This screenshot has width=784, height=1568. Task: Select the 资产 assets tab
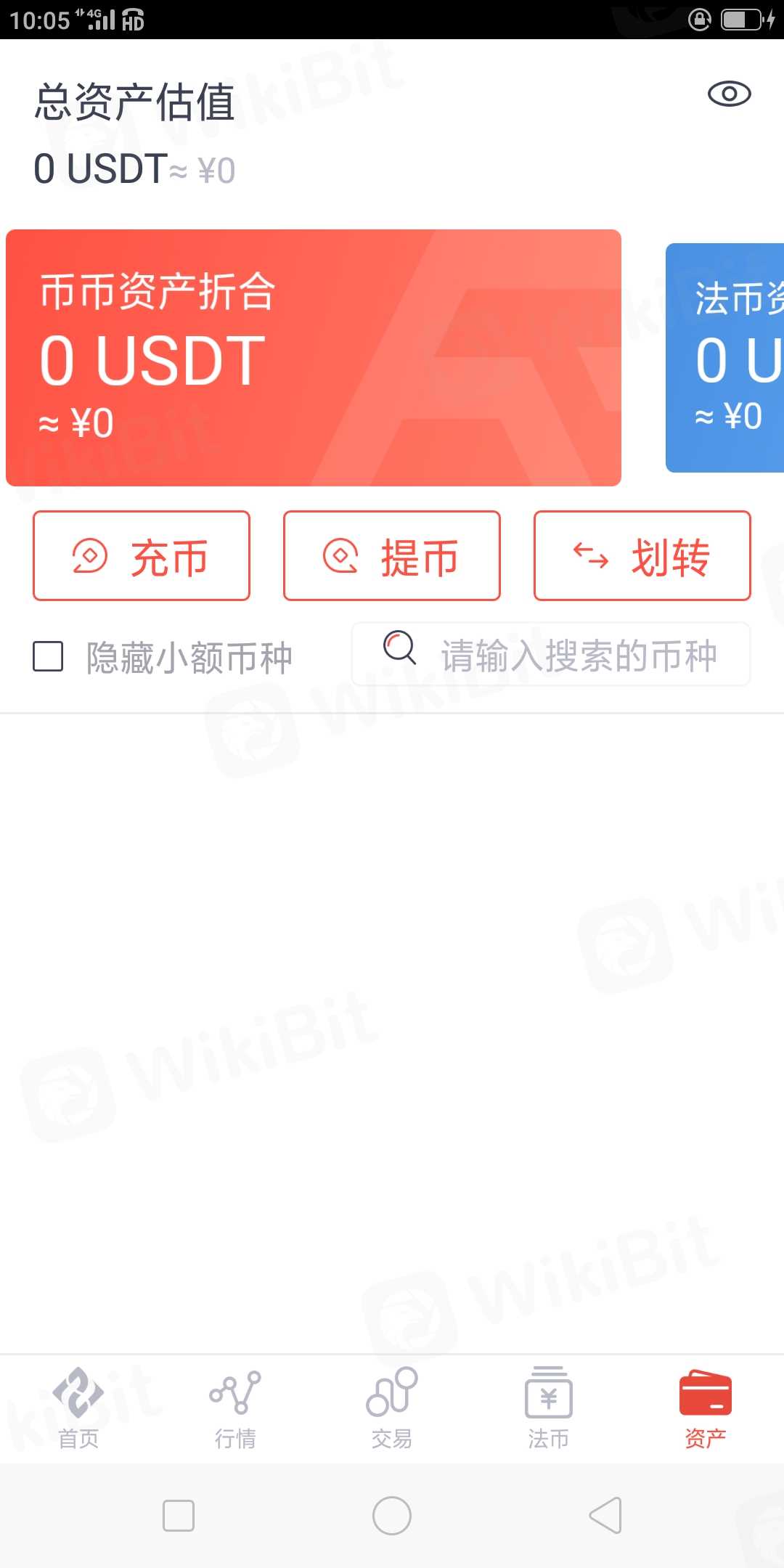706,1408
